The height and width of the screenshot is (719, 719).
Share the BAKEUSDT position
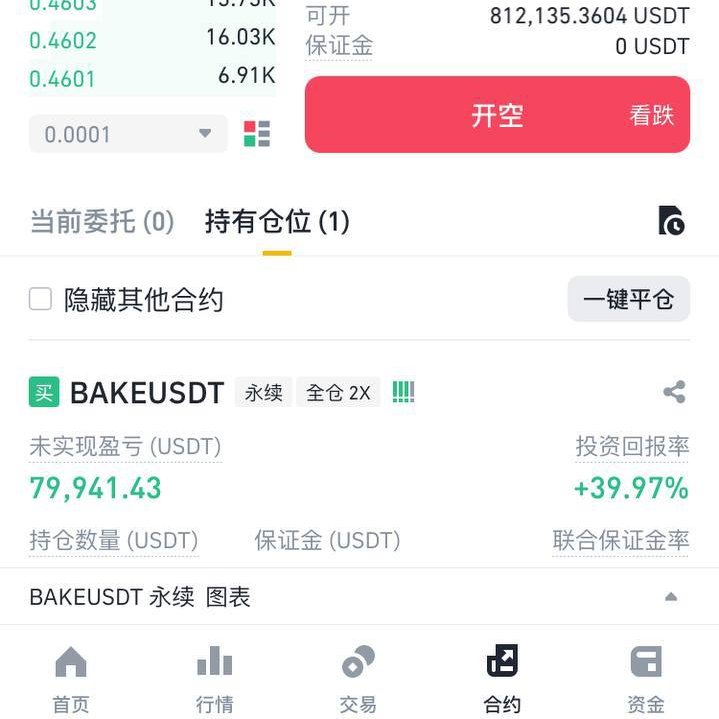click(674, 392)
